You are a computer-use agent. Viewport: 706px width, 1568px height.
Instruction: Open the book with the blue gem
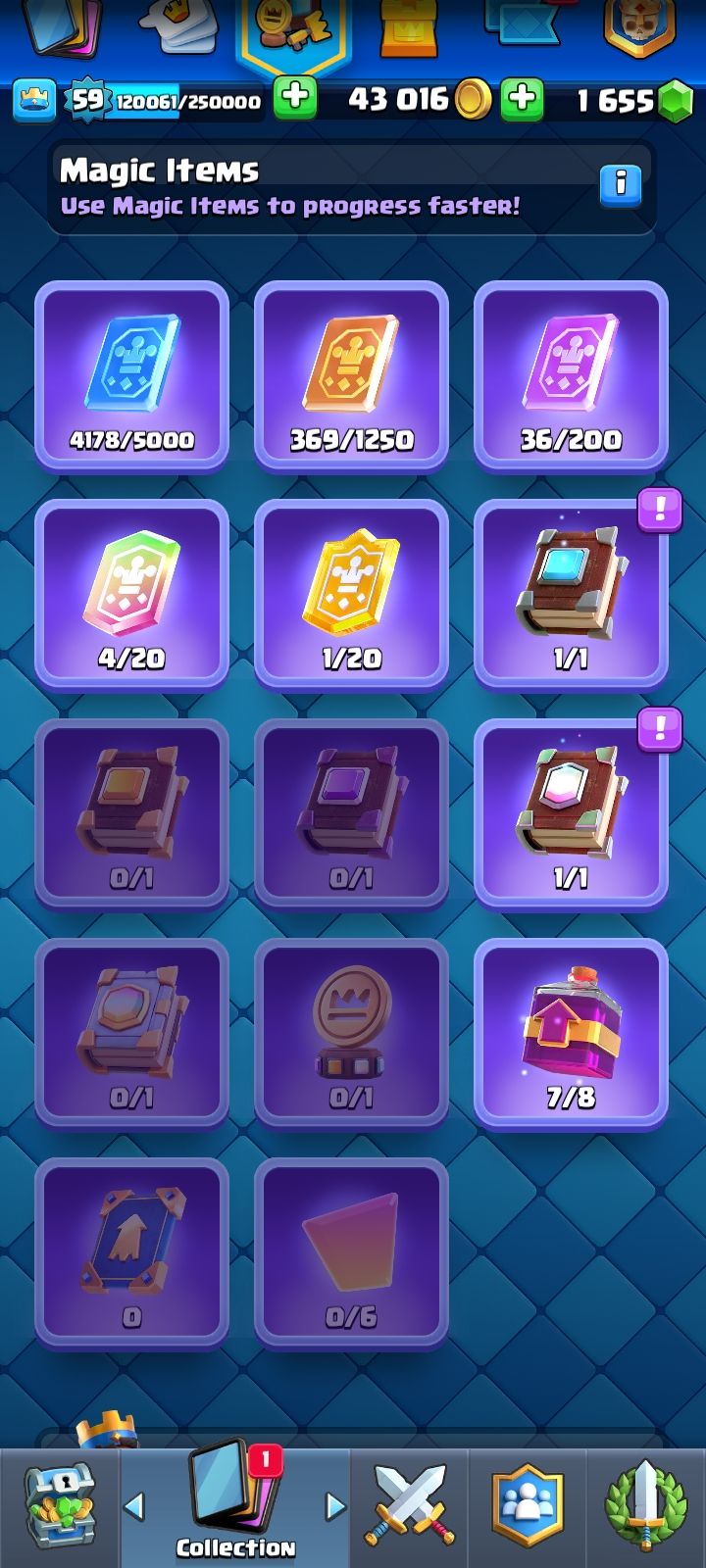571,595
